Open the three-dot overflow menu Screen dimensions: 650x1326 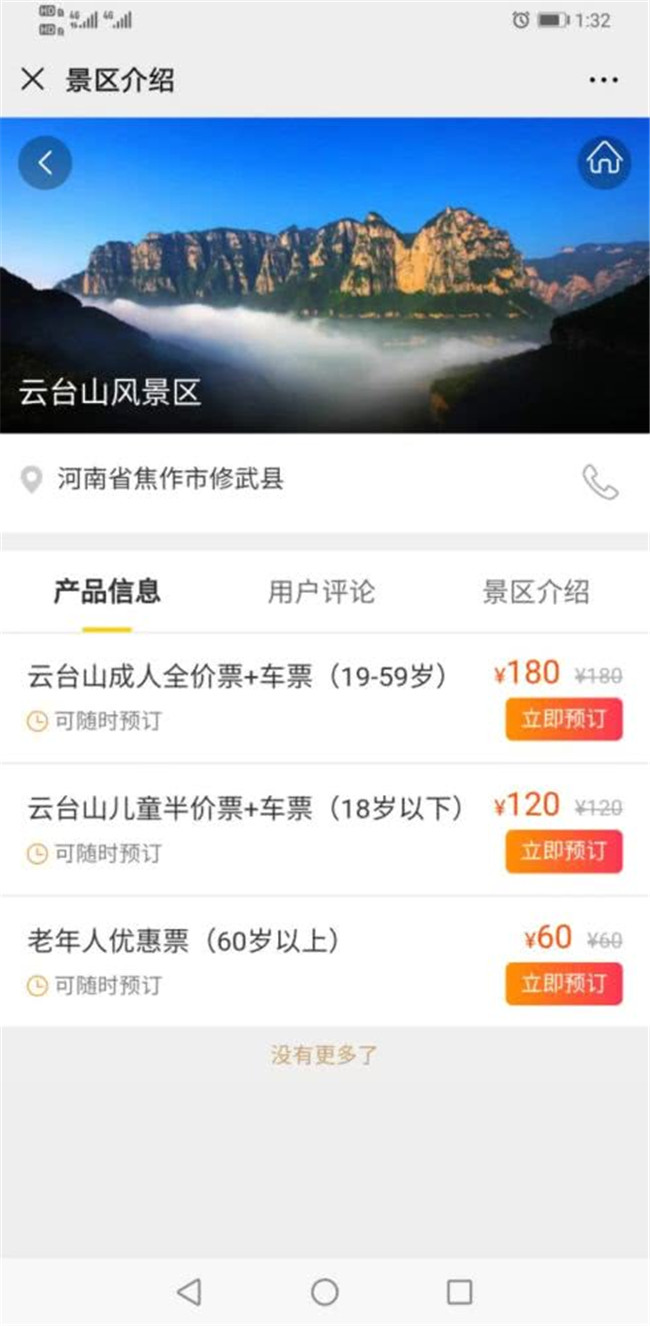[x=604, y=80]
